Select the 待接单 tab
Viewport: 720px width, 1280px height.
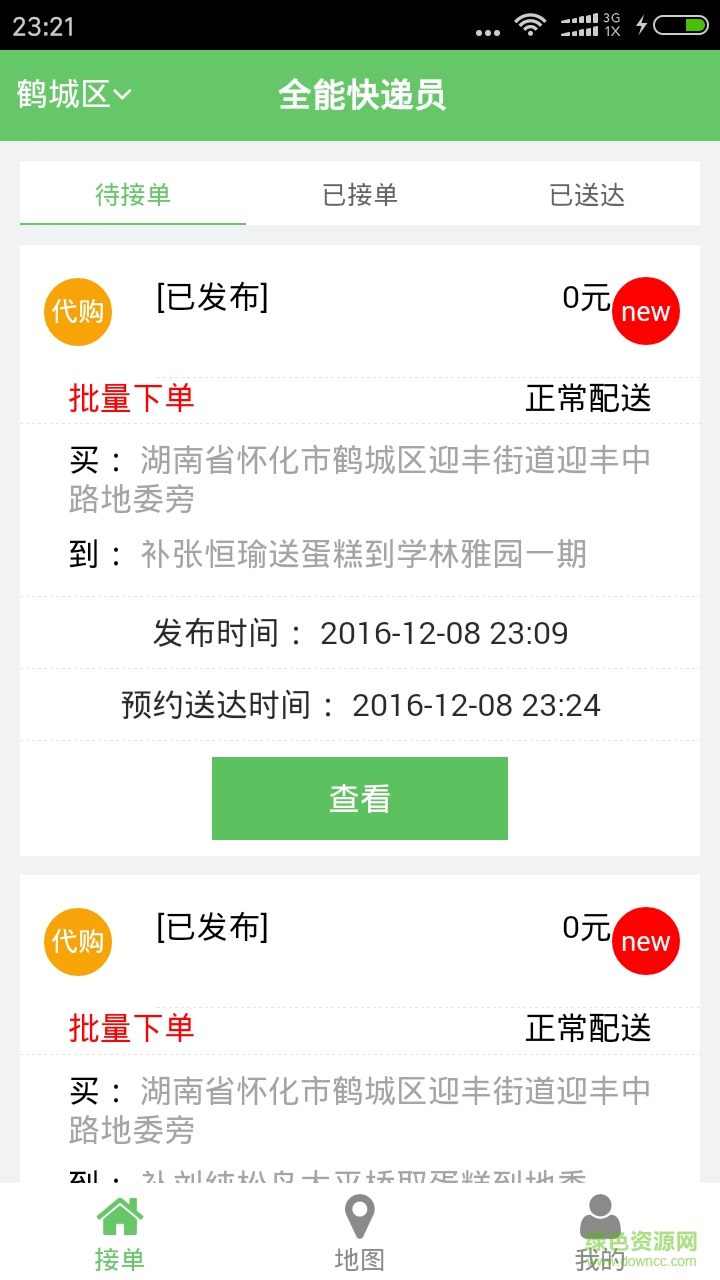tap(131, 195)
